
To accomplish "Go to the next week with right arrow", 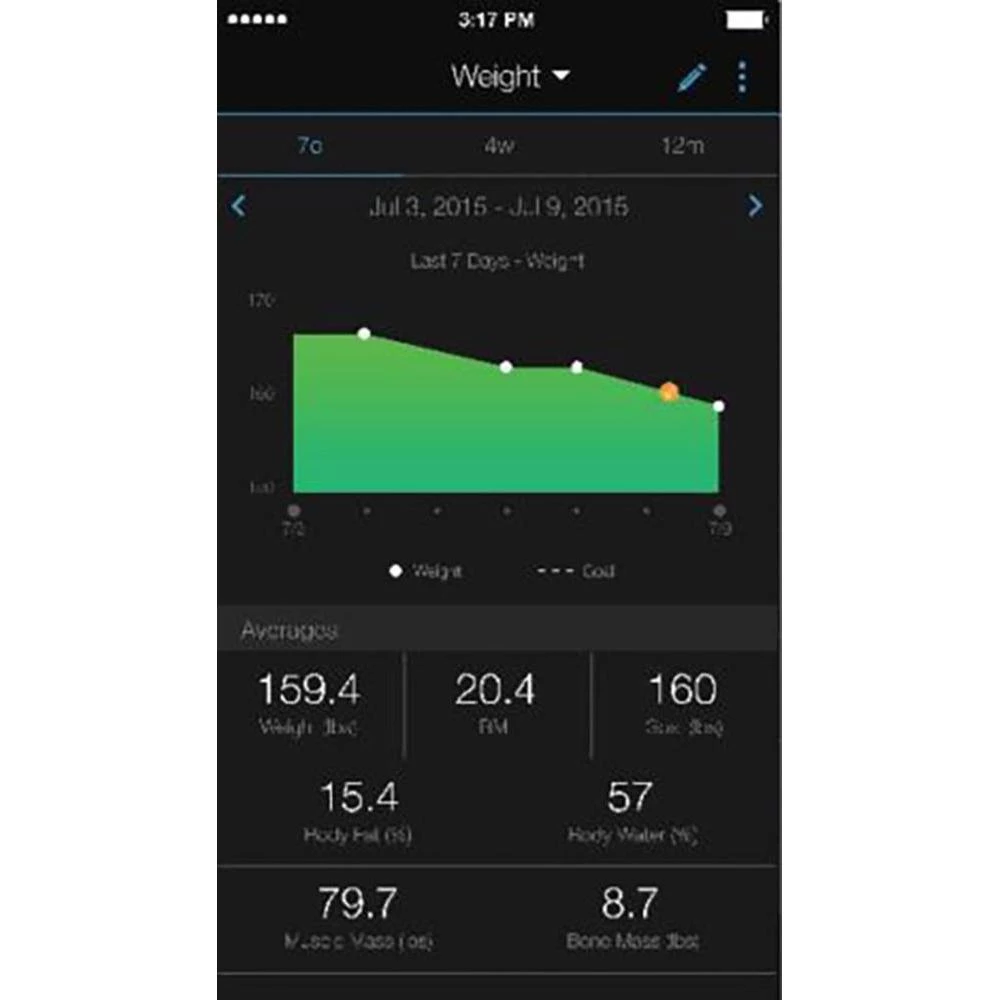I will click(755, 207).
